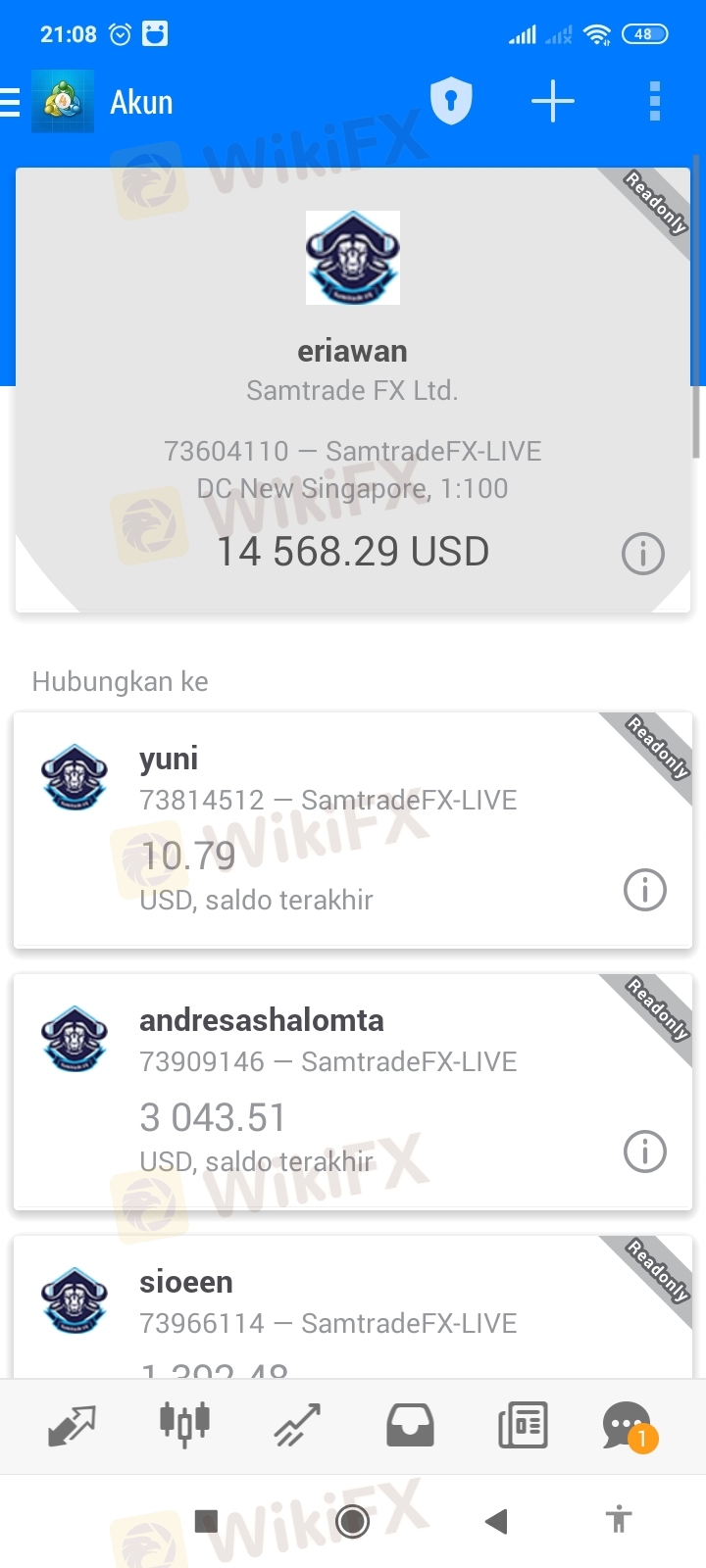Add a new account with plus icon

553,102
